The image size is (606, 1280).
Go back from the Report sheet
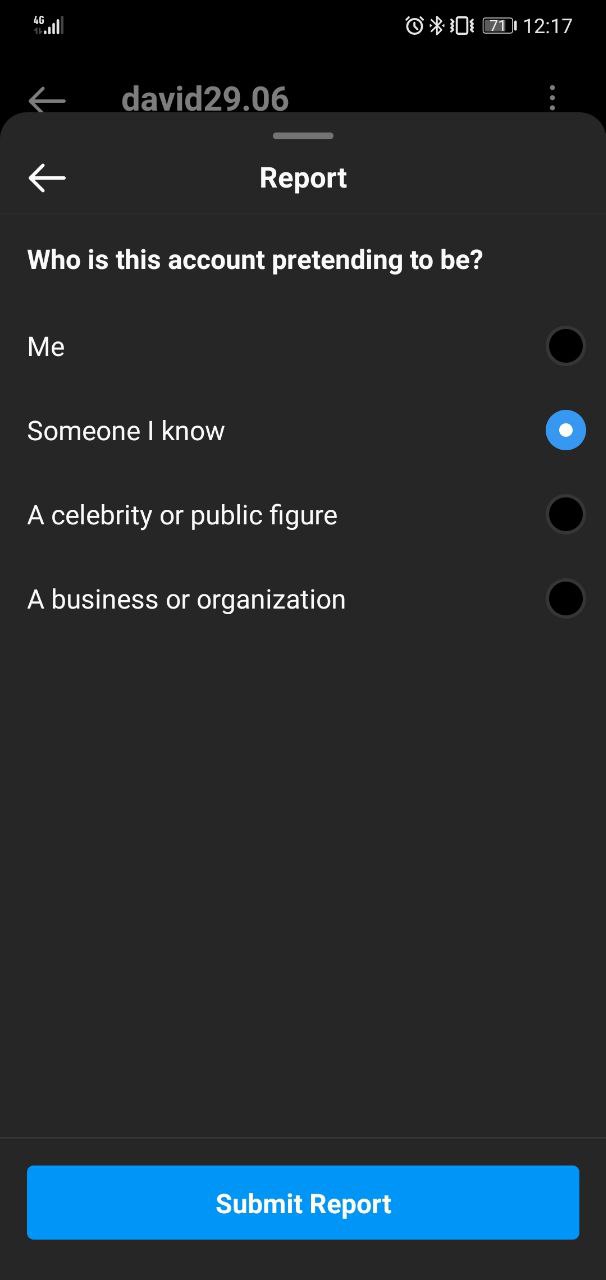coord(47,178)
